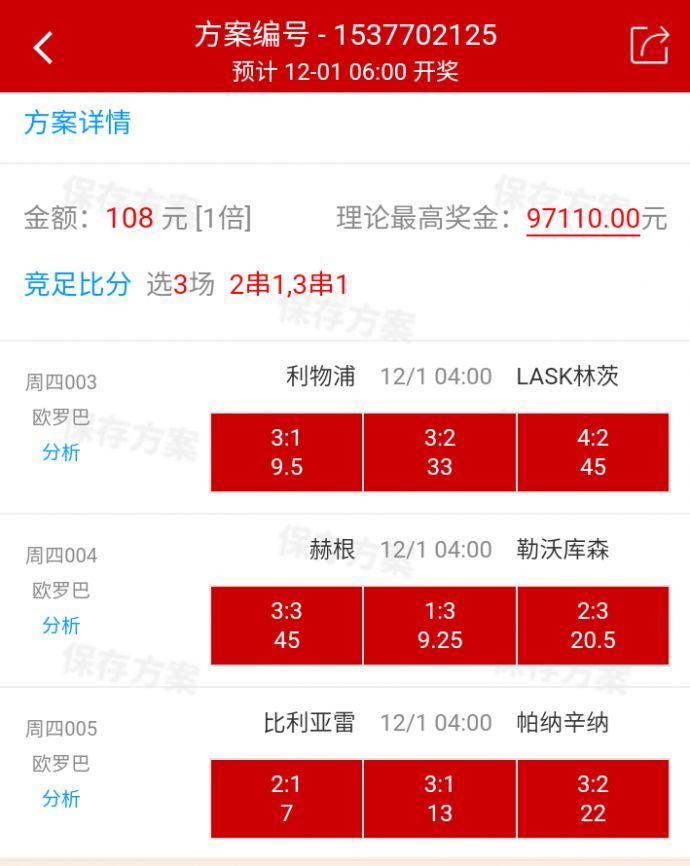Go back from the scheme details page
Image resolution: width=690 pixels, height=866 pixels.
pyautogui.click(x=43, y=47)
